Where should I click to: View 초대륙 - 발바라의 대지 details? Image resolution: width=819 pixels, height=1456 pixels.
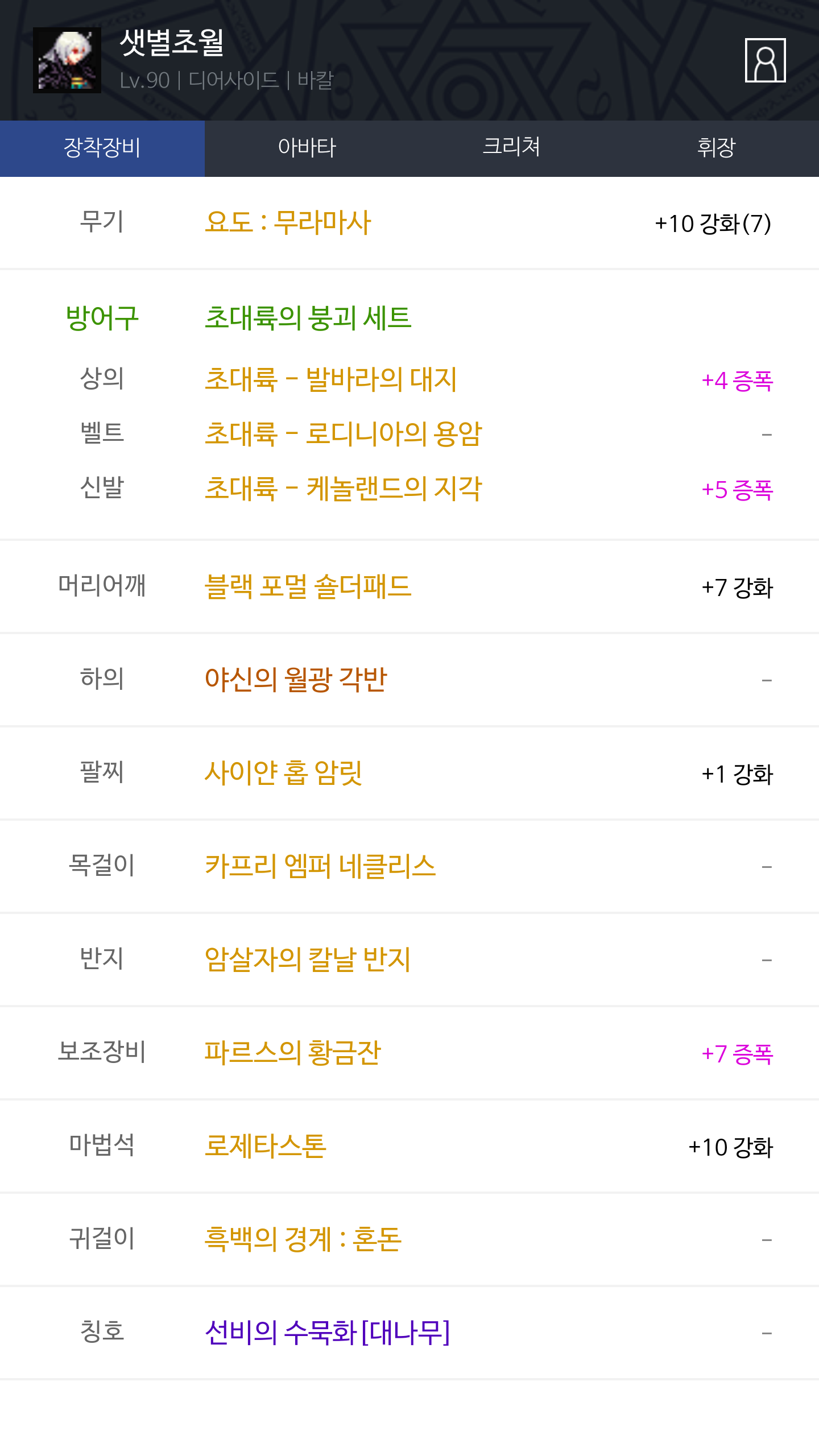pyautogui.click(x=331, y=379)
